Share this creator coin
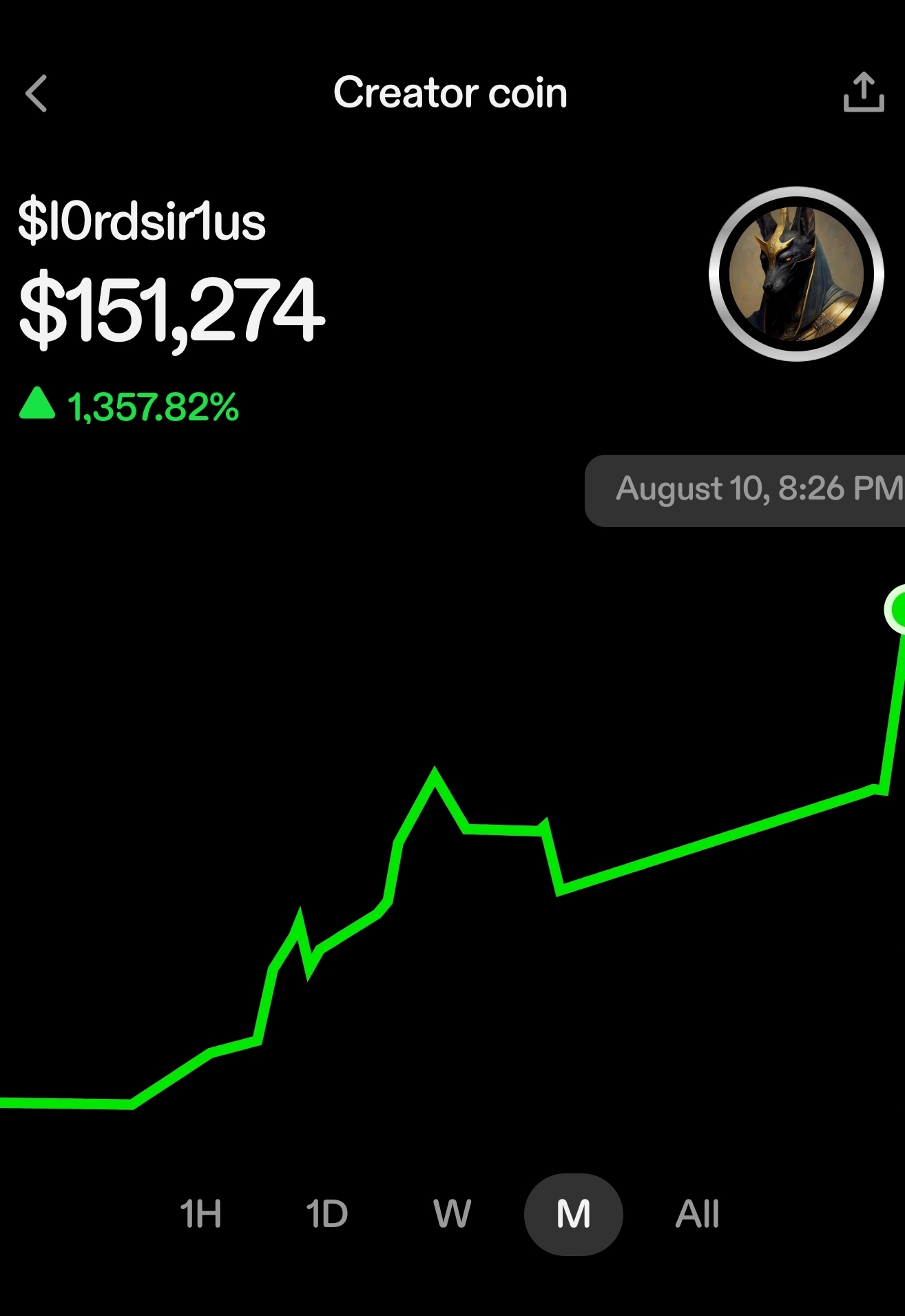This screenshot has height=1316, width=905. pyautogui.click(x=863, y=92)
